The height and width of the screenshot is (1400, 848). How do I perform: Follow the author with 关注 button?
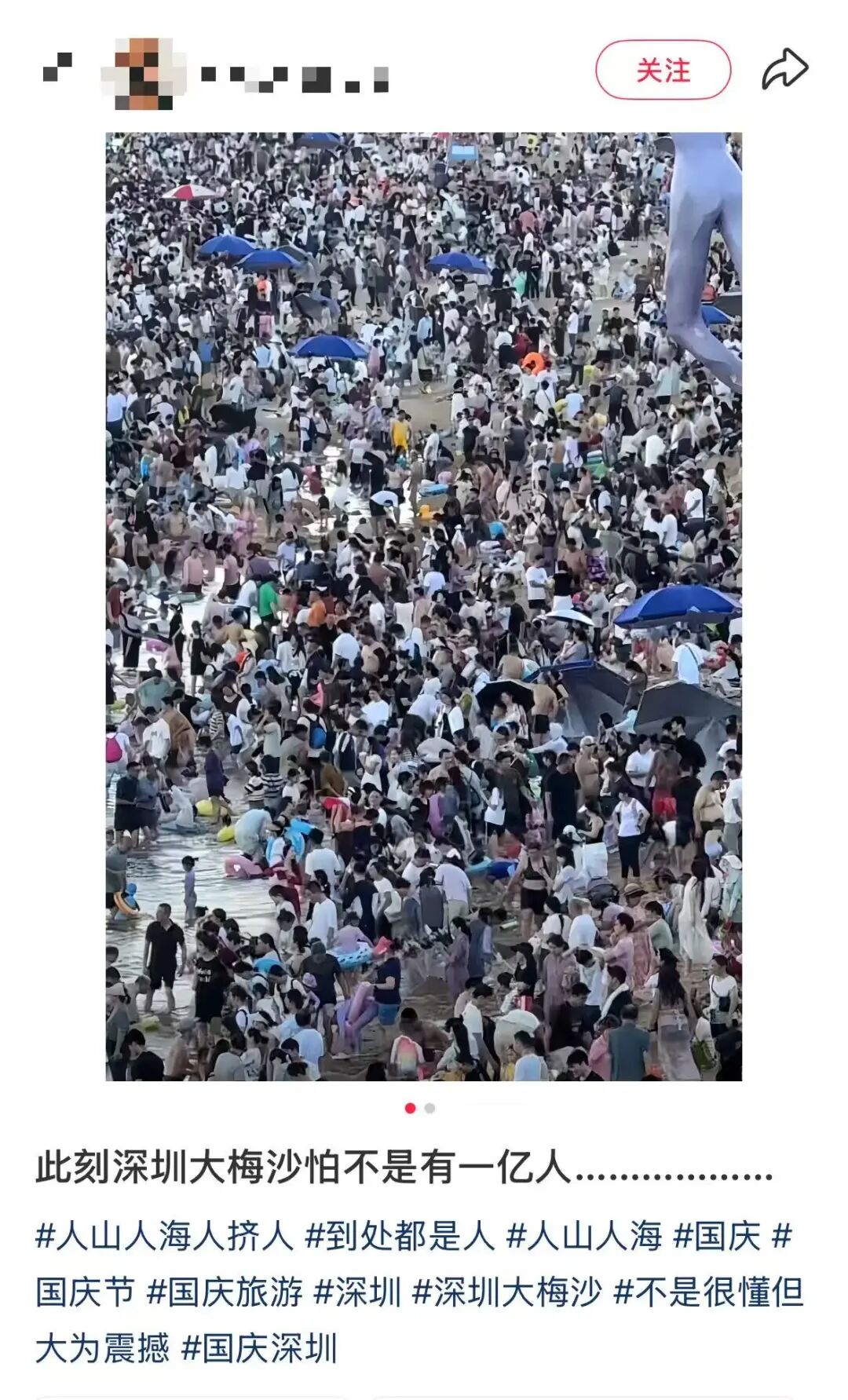pos(663,71)
